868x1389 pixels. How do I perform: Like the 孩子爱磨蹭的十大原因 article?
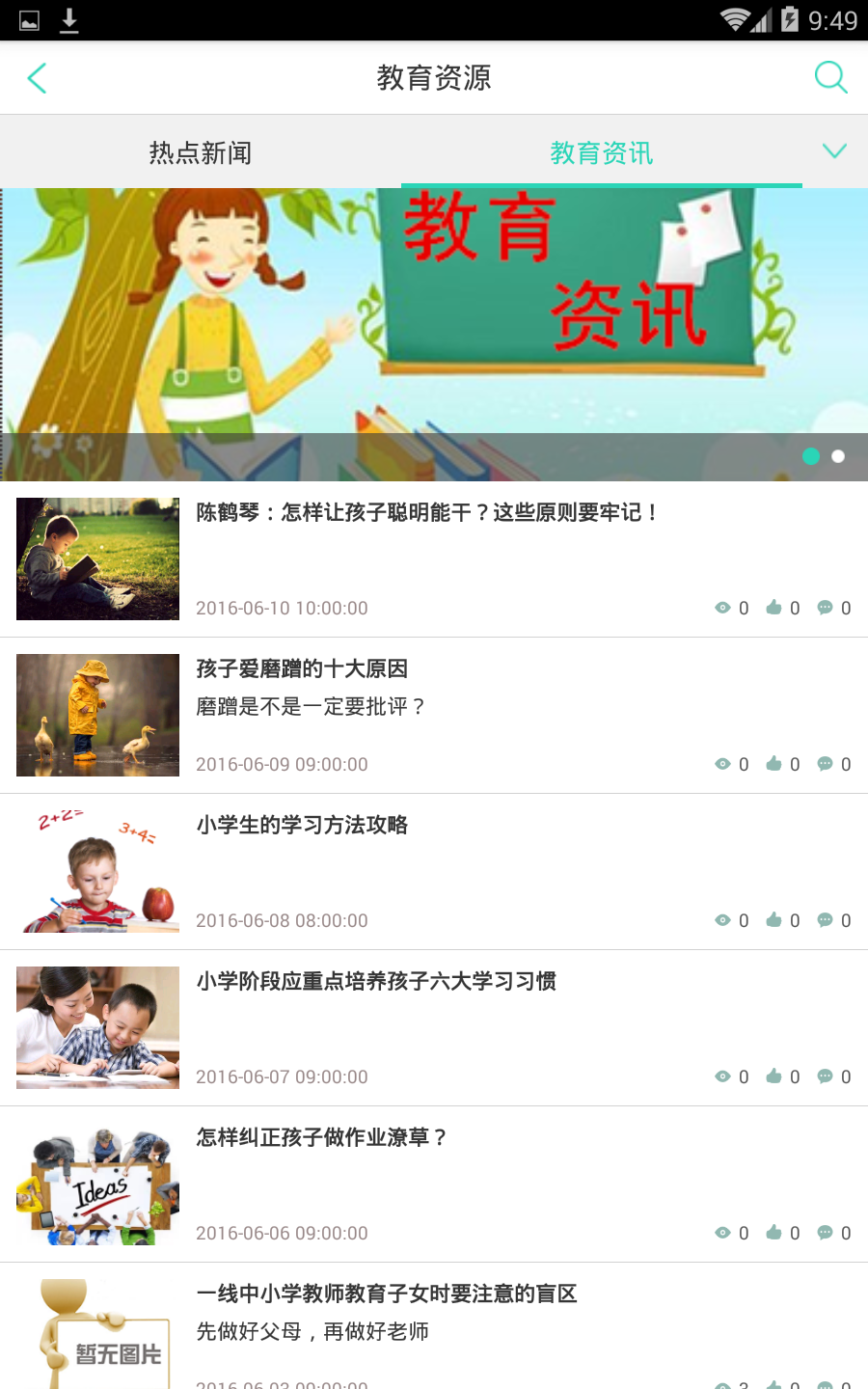tap(774, 764)
